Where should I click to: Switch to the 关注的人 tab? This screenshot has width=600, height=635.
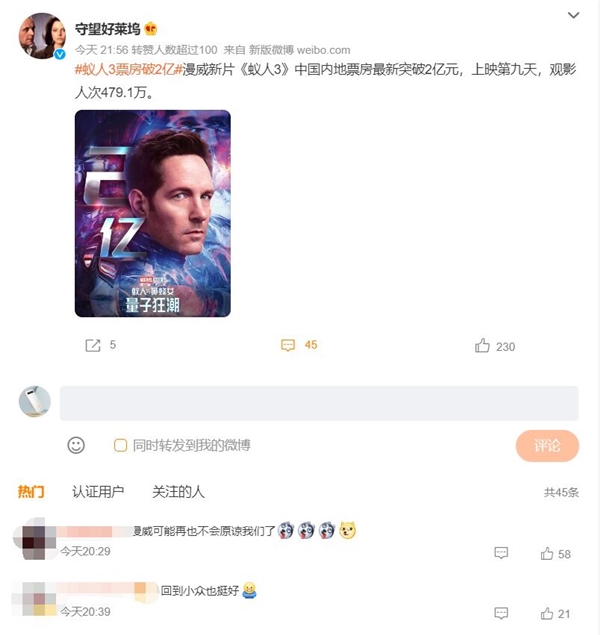178,491
